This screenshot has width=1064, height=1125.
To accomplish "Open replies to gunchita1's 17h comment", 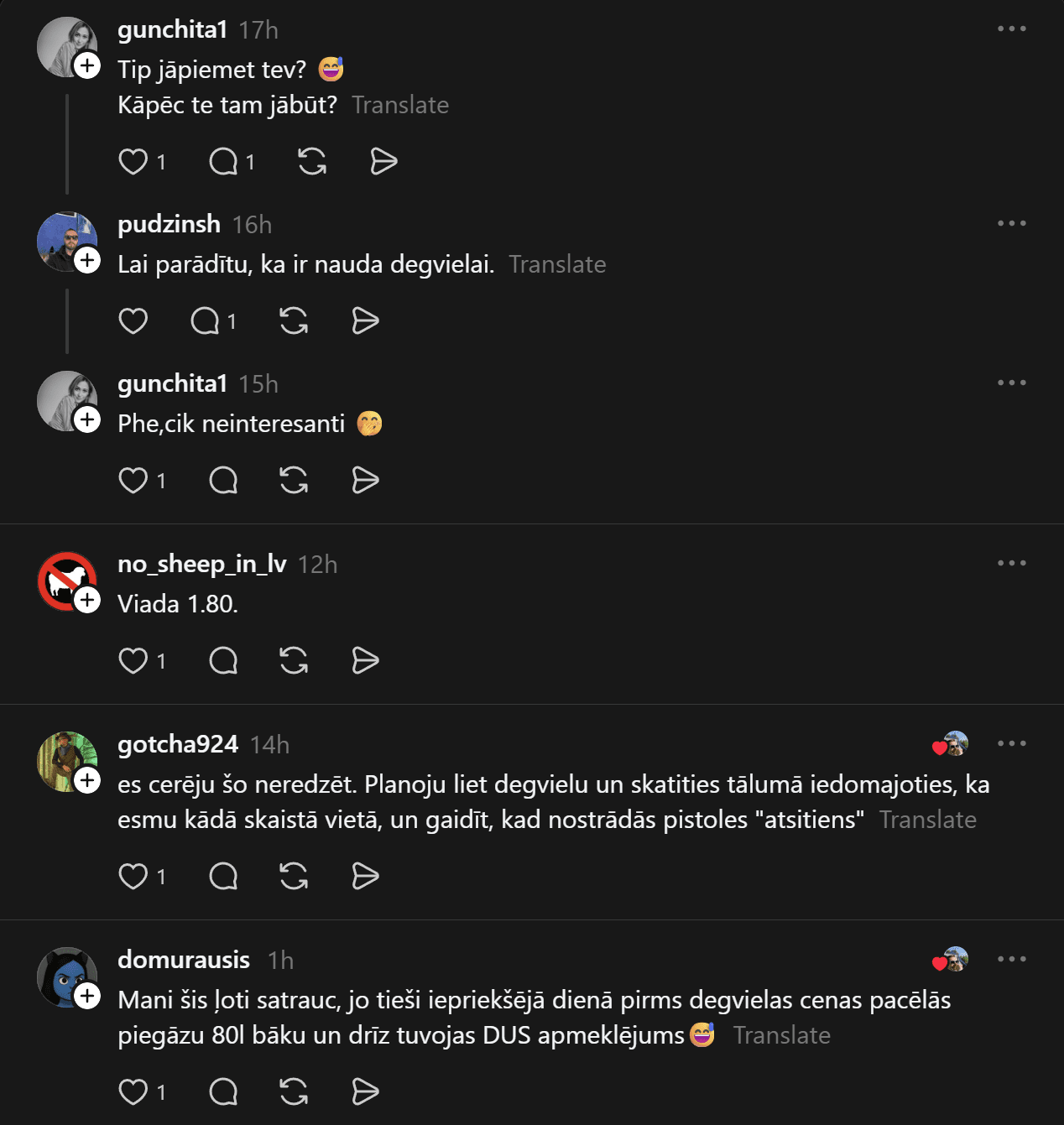I will pos(224,161).
